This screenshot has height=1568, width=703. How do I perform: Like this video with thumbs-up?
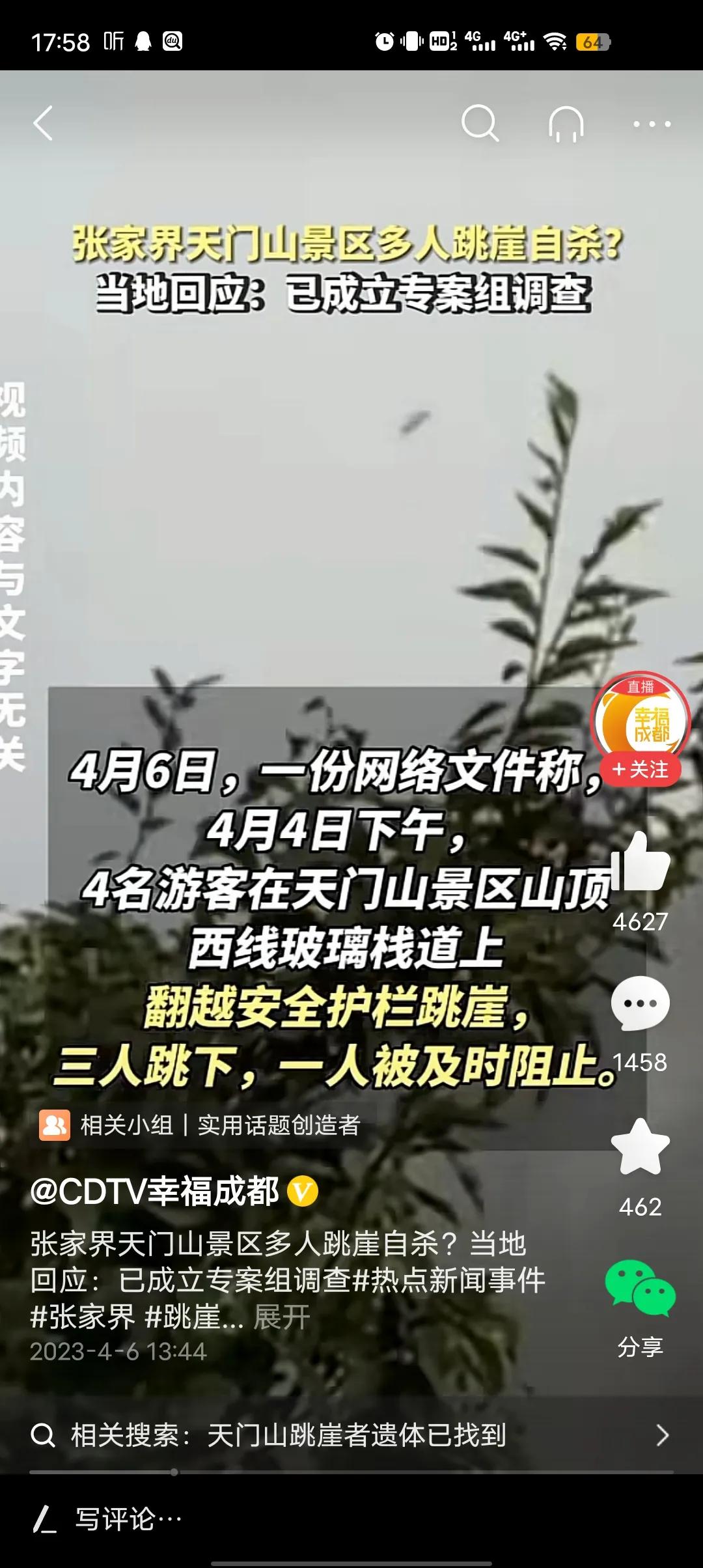[x=641, y=863]
